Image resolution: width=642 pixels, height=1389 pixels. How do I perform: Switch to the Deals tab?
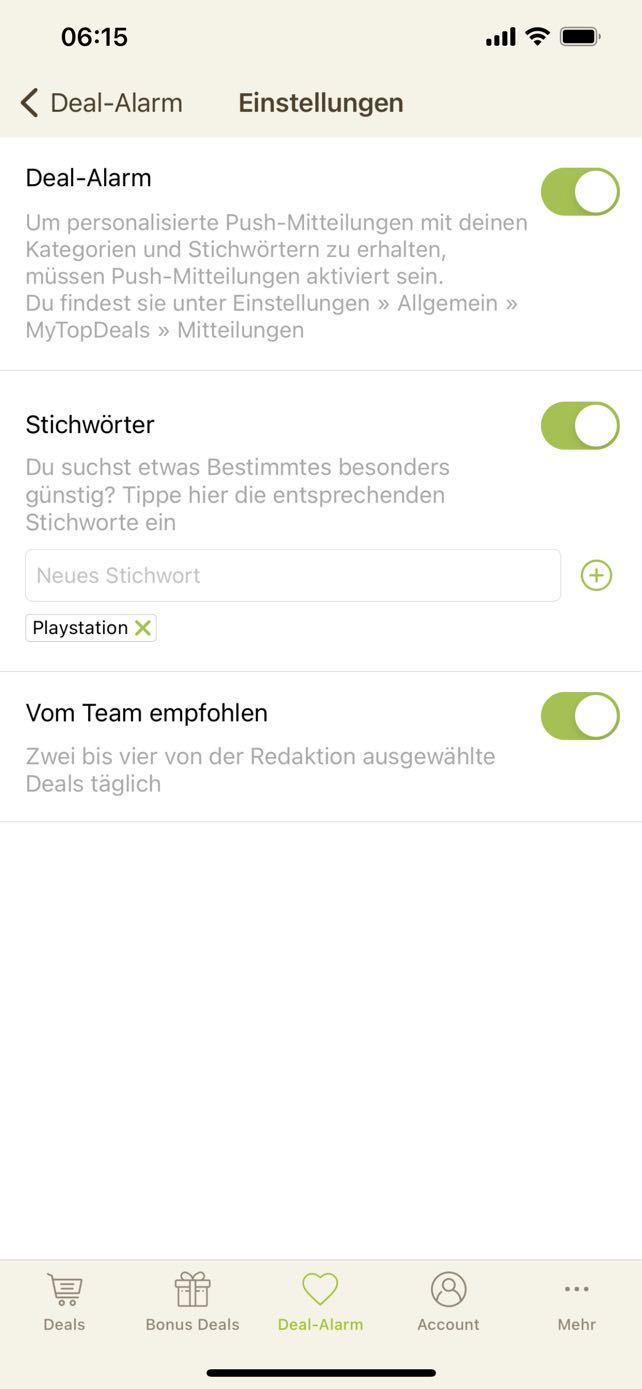[64, 1302]
